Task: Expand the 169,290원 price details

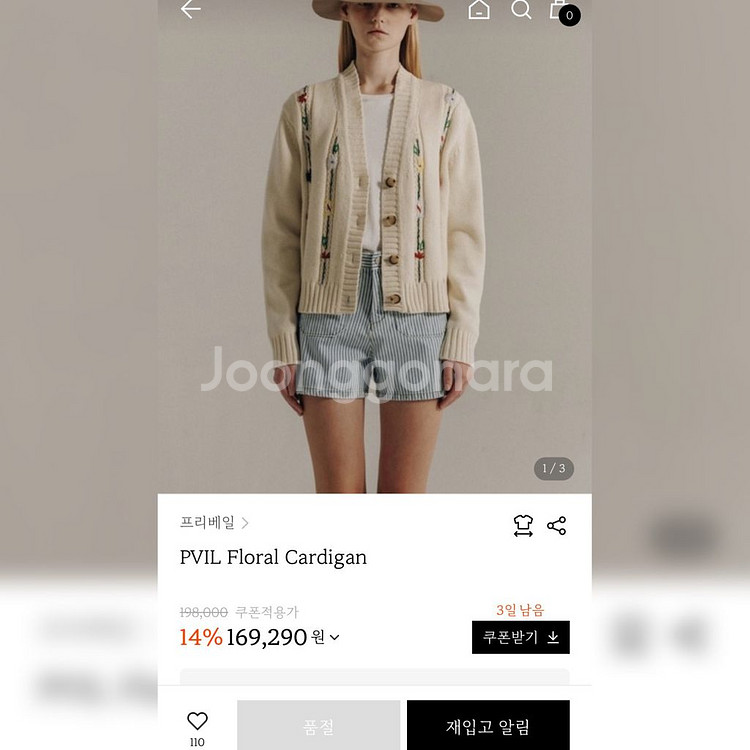Action: click(x=335, y=637)
